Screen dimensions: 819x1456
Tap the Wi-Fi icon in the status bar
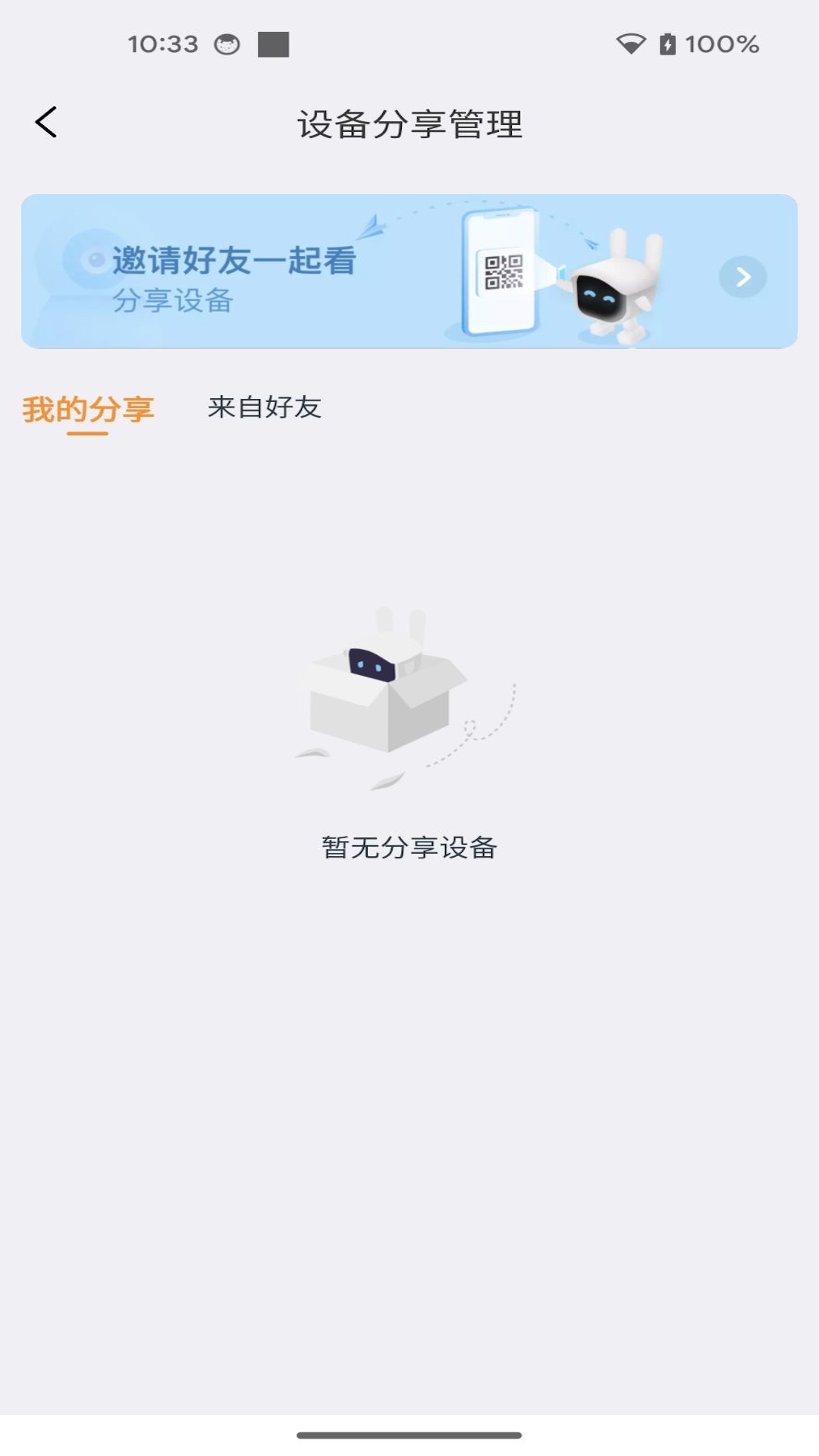pos(629,44)
